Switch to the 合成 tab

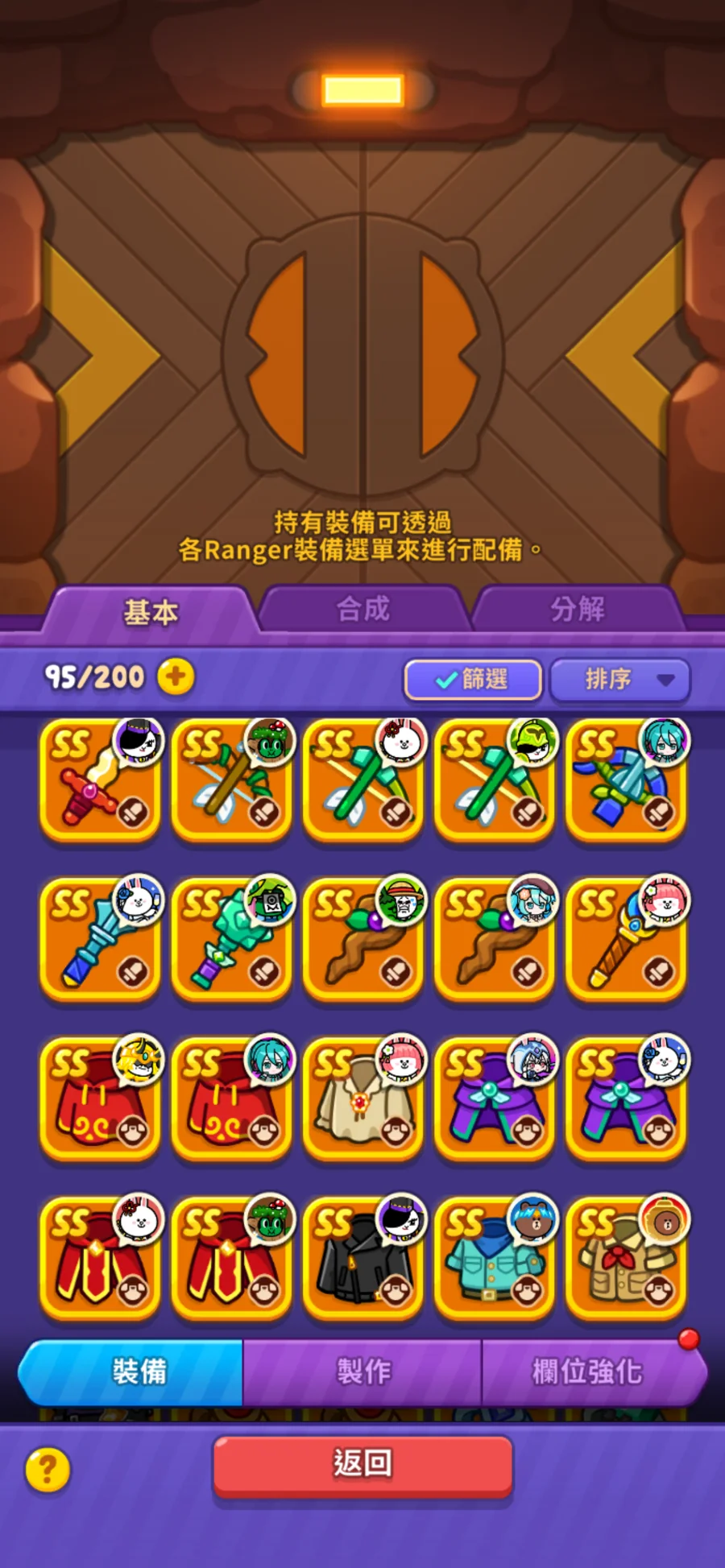pyautogui.click(x=362, y=610)
